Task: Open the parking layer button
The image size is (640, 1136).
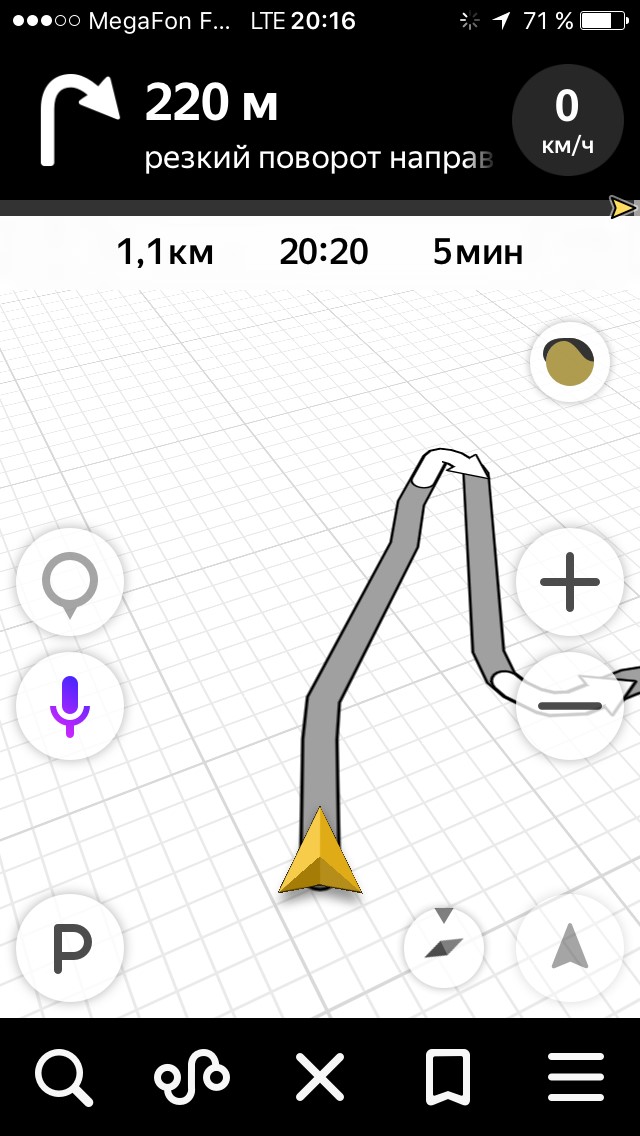Action: click(x=70, y=949)
